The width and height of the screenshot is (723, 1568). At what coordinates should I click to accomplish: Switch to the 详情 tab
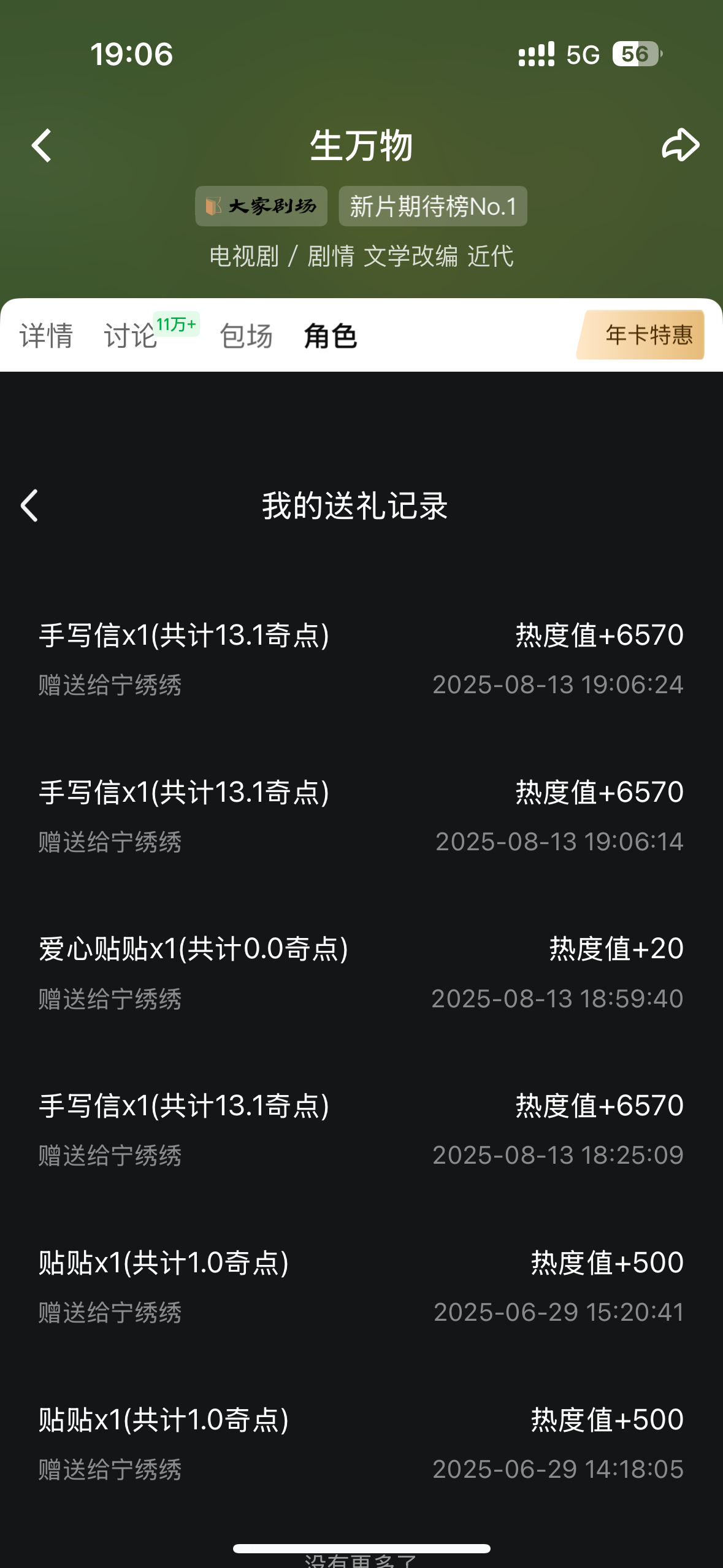47,336
